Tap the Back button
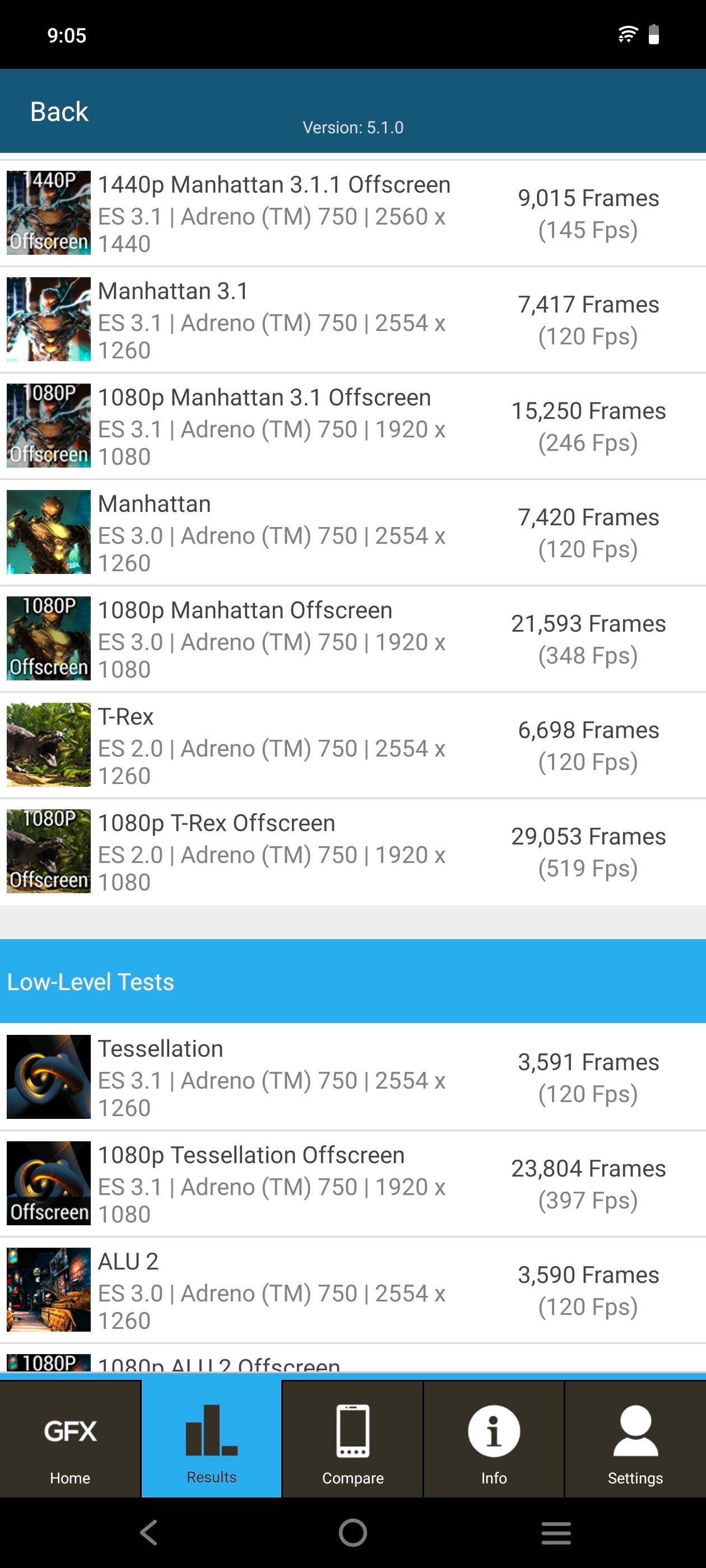The height and width of the screenshot is (1568, 706). (58, 111)
